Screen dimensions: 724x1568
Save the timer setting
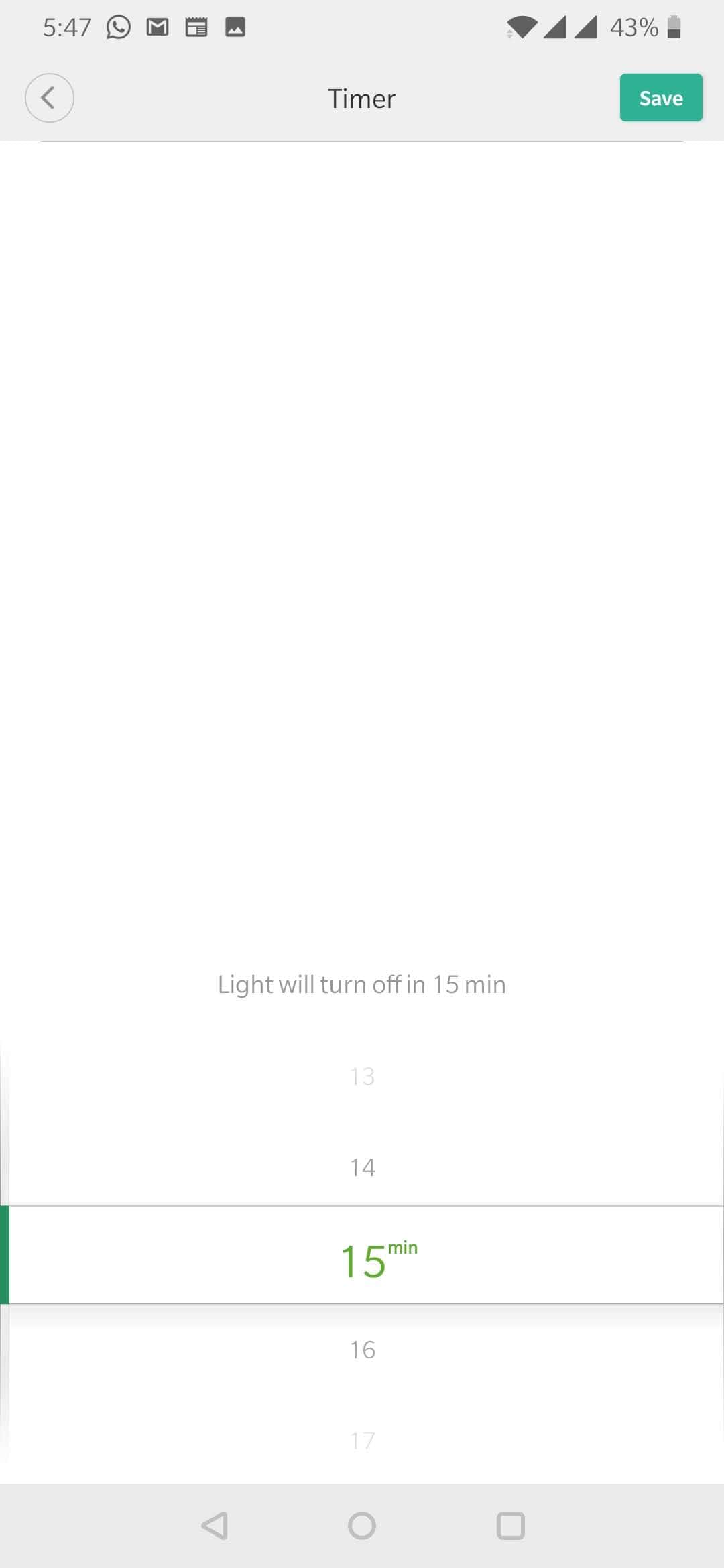pyautogui.click(x=660, y=98)
